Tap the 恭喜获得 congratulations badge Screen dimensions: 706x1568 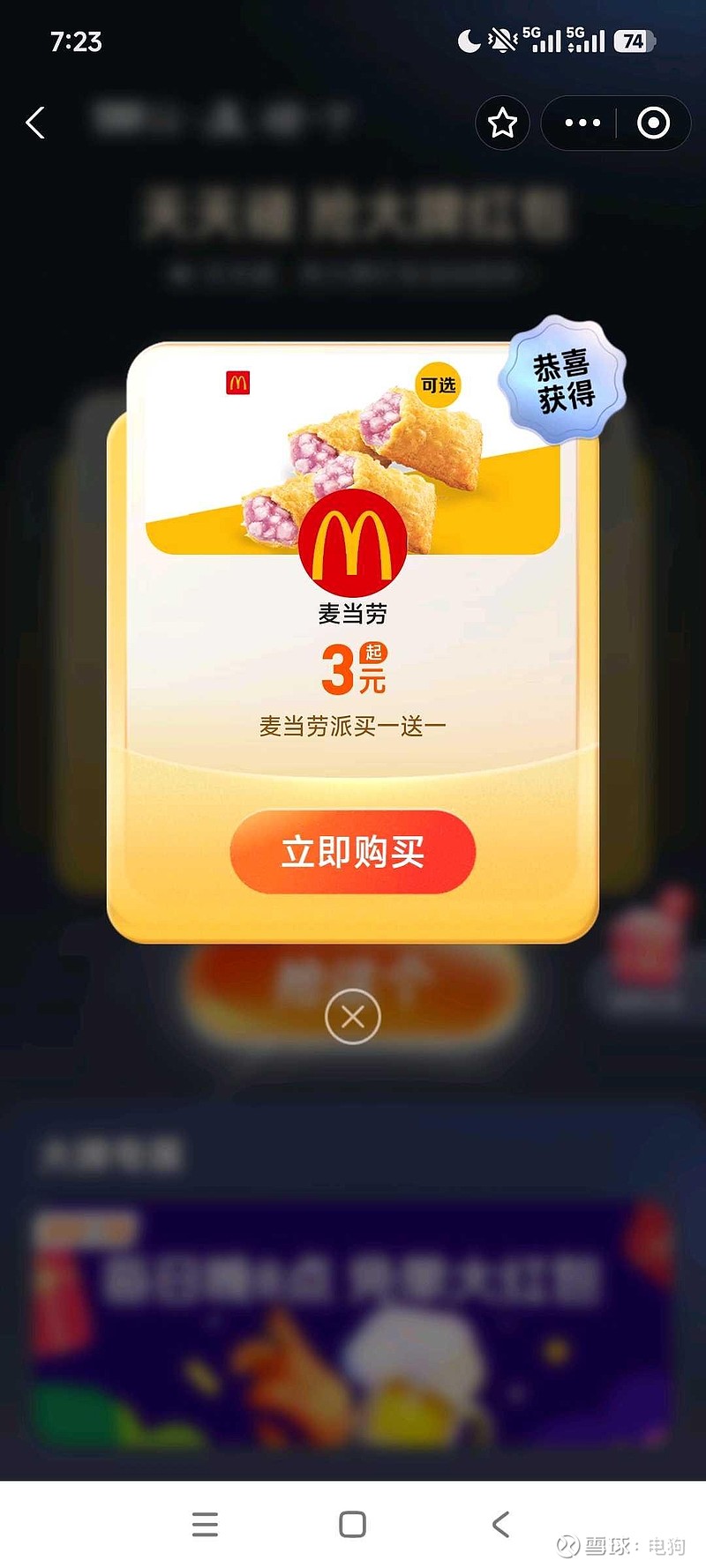point(565,377)
